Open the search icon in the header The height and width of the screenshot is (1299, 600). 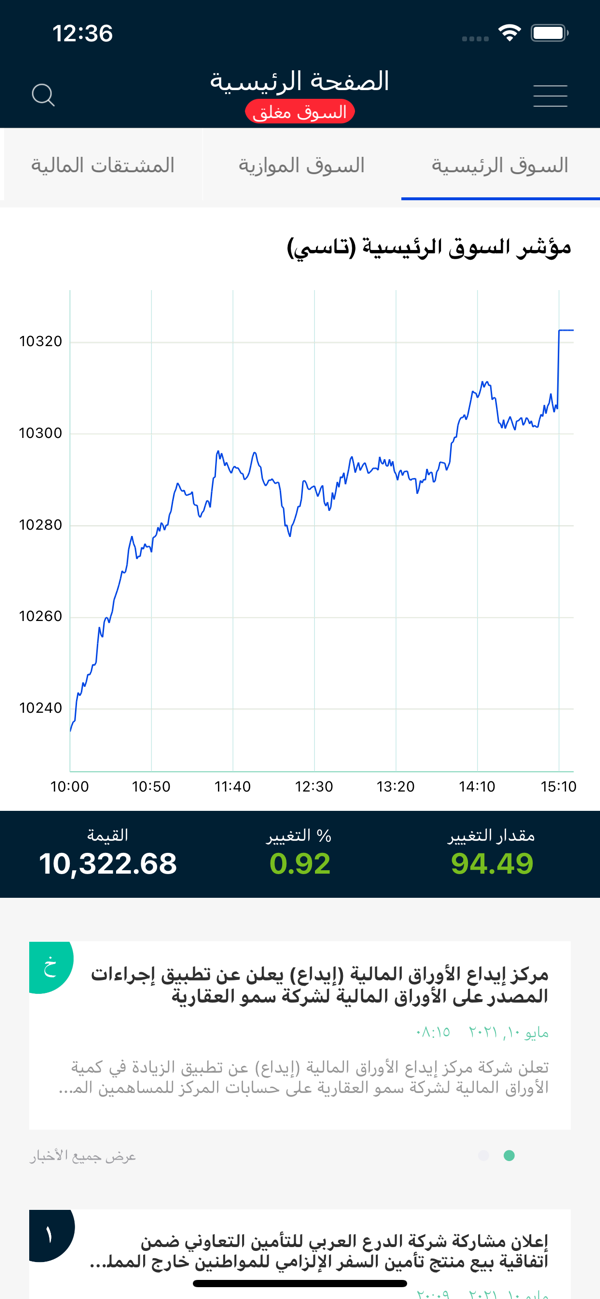click(x=43, y=95)
